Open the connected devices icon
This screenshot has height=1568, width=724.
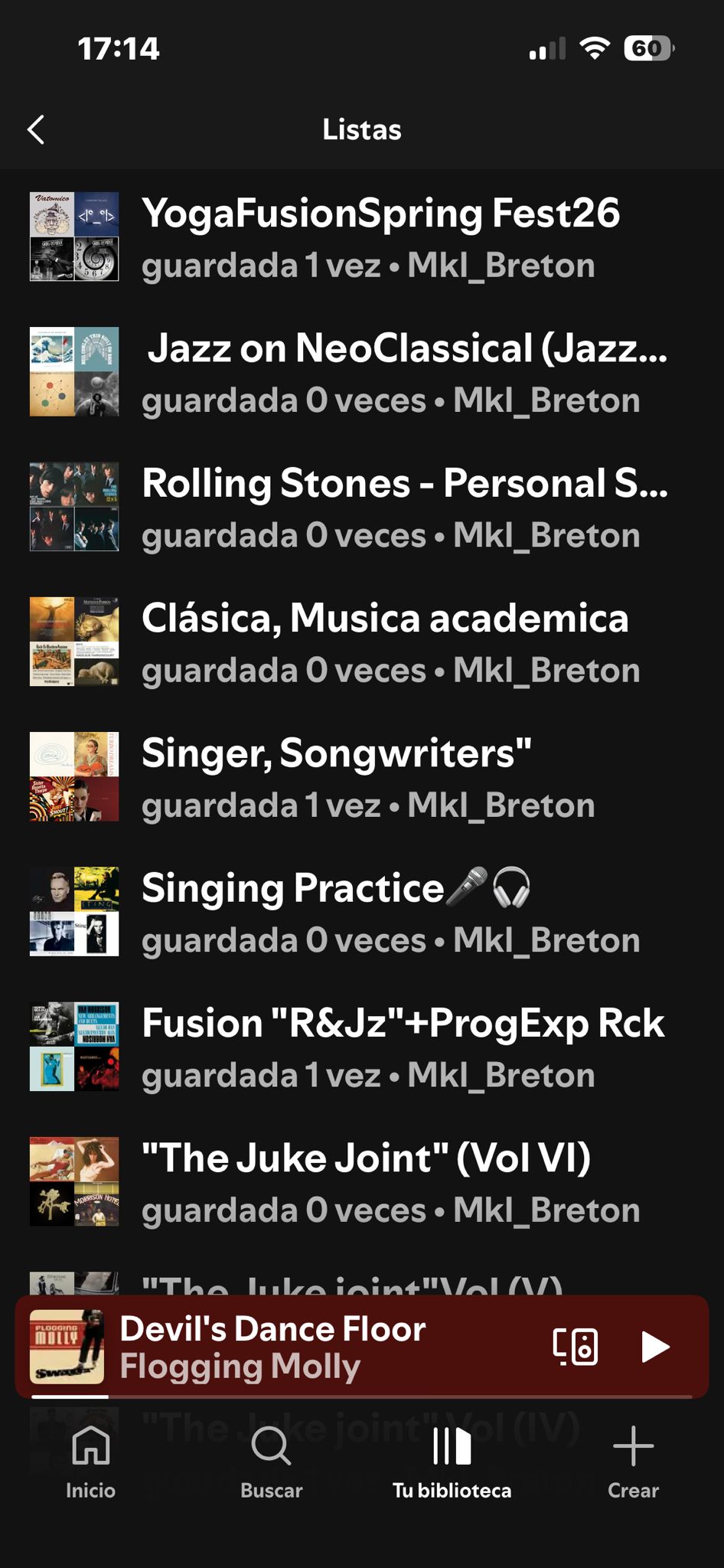[x=576, y=1347]
